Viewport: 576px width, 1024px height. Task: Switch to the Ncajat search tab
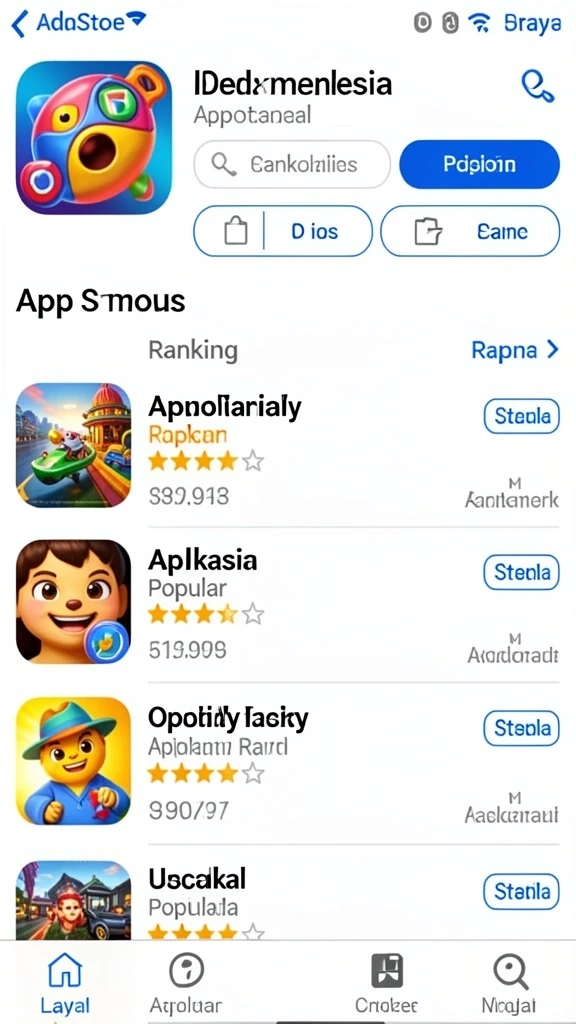508,983
